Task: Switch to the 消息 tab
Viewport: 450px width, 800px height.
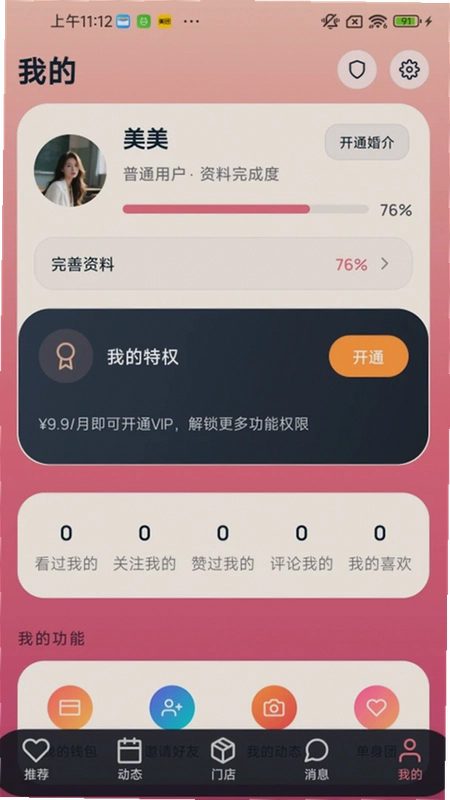Action: pos(316,759)
